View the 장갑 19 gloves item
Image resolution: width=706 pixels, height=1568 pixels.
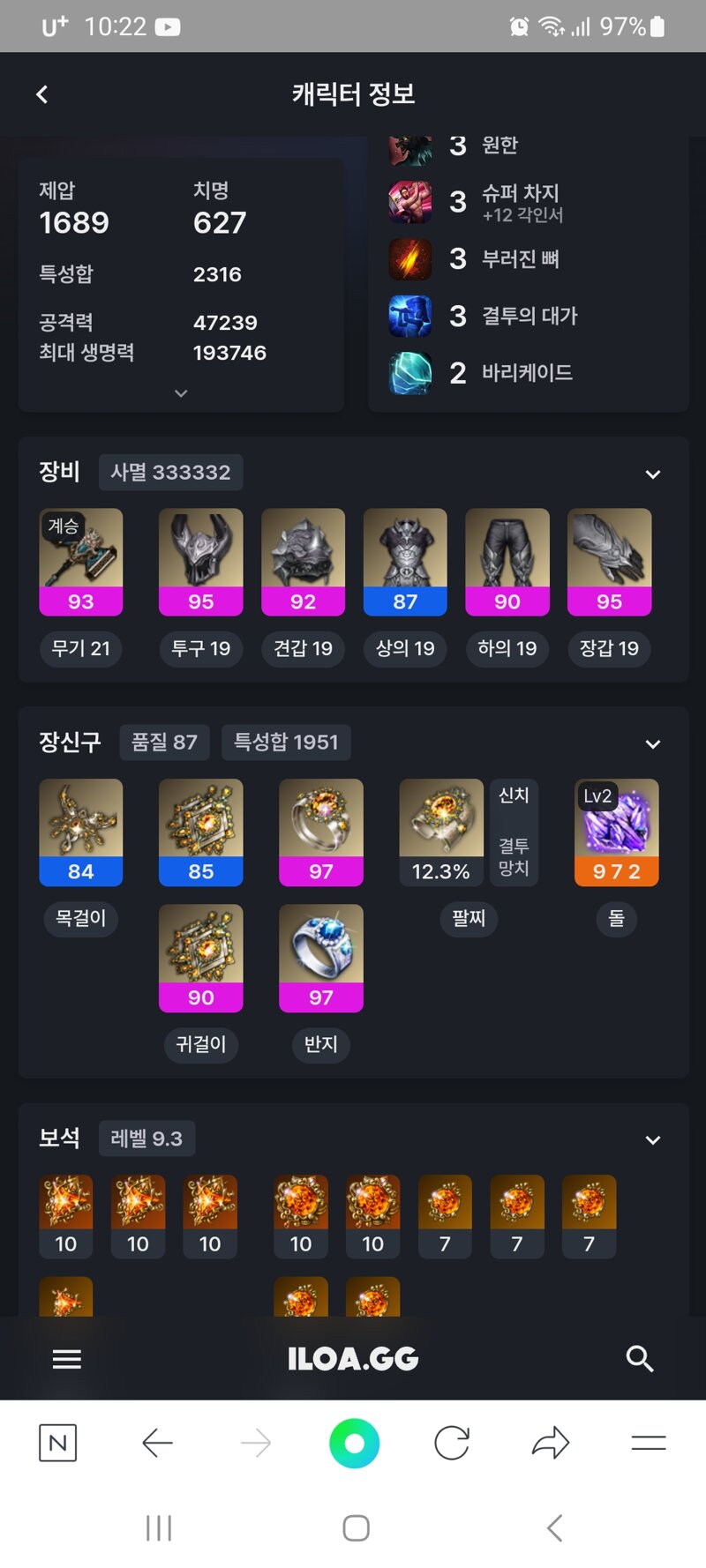[609, 562]
